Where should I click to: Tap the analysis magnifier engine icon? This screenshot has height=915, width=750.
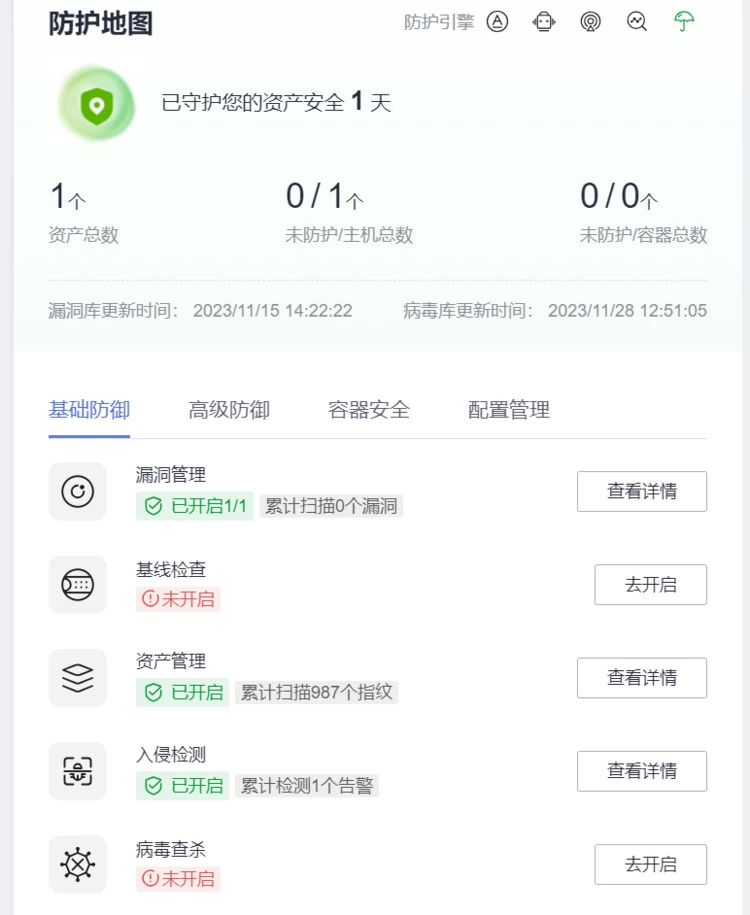(637, 22)
